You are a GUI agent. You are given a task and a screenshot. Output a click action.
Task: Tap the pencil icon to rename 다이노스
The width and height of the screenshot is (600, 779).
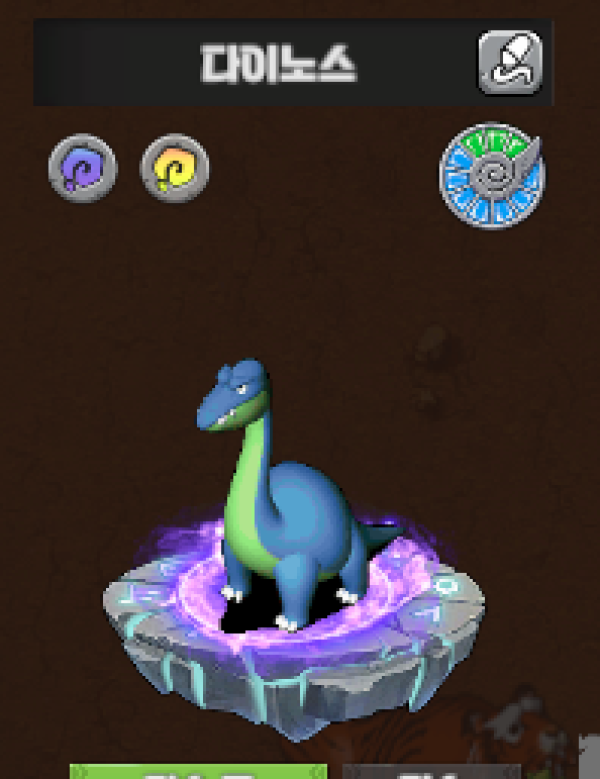(509, 63)
